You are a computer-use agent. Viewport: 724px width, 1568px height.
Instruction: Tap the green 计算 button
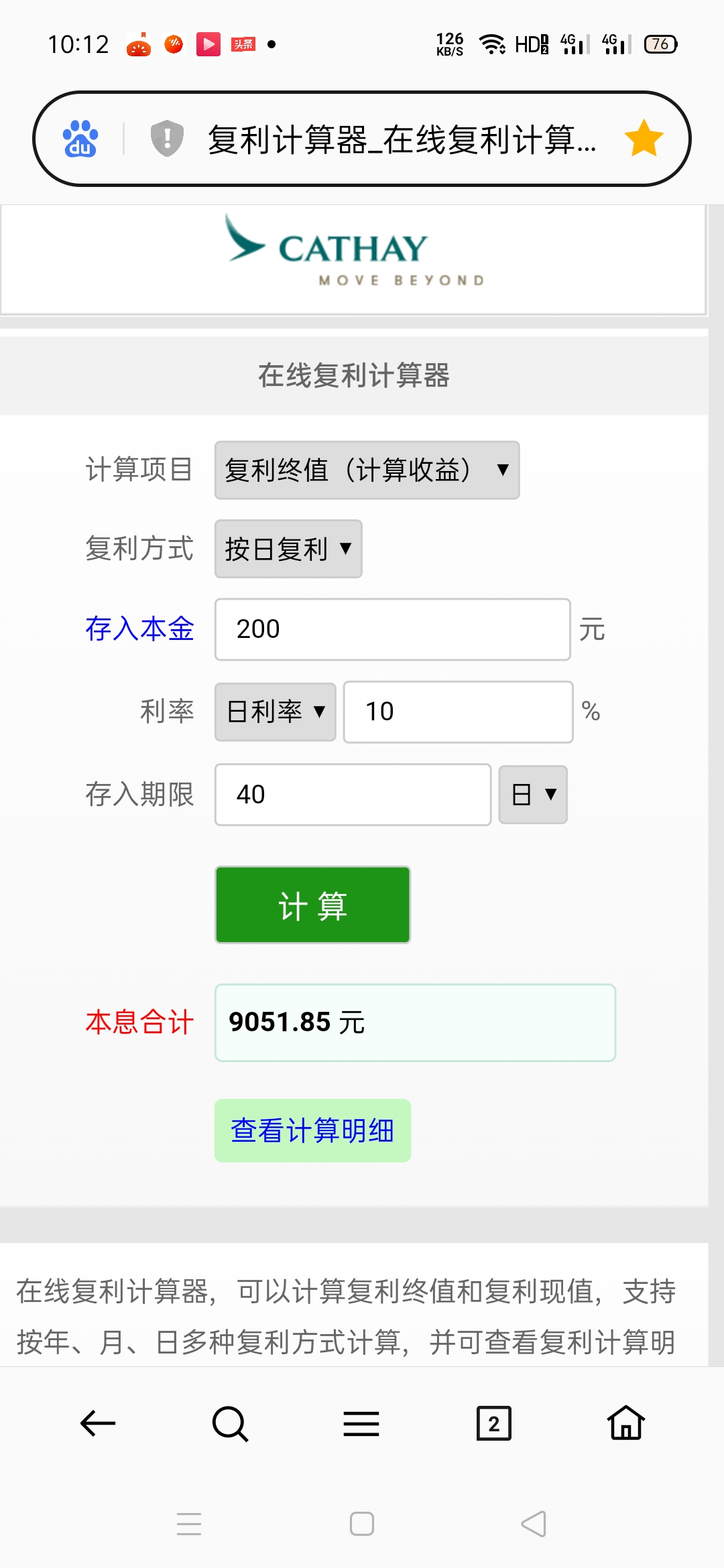click(312, 905)
